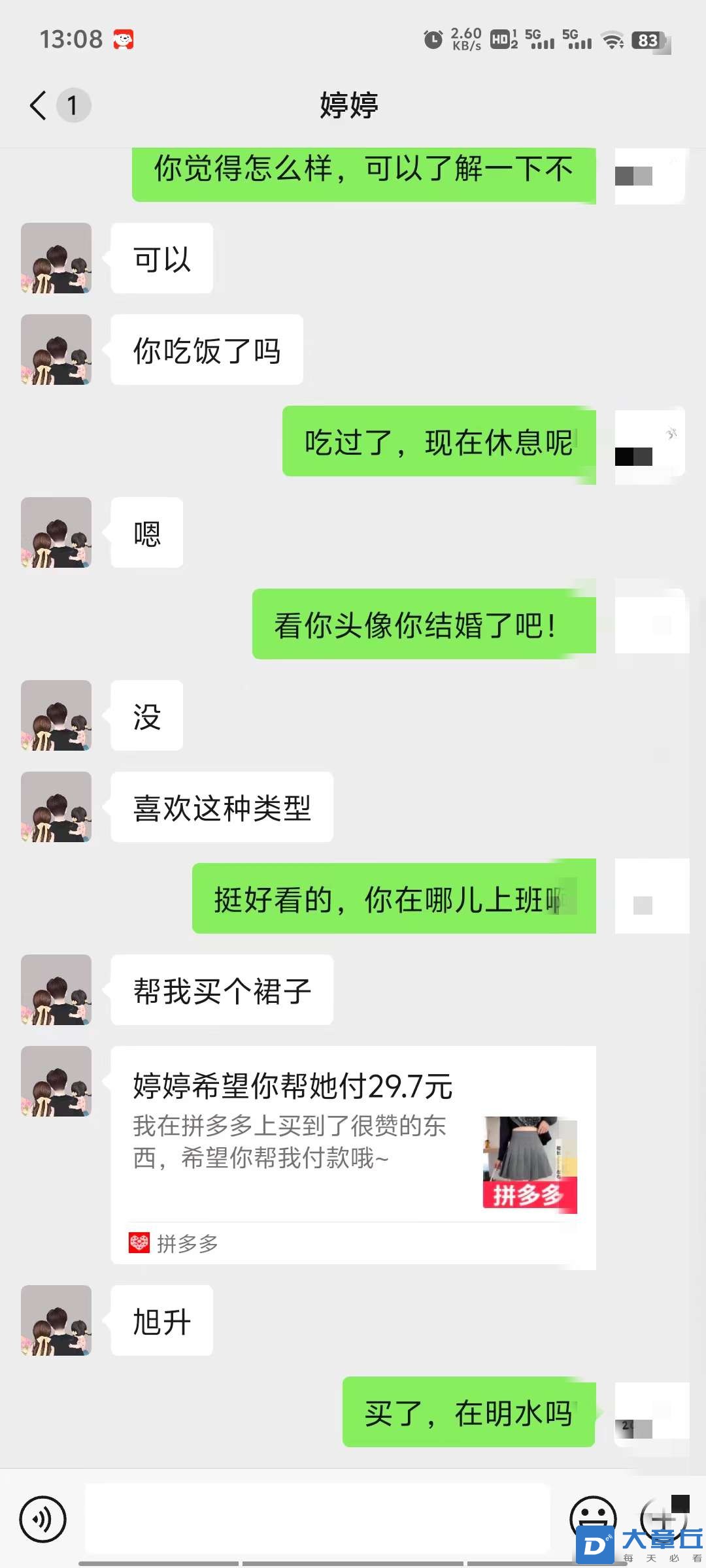Switch to voice message input
Viewport: 706px width, 1568px height.
pyautogui.click(x=43, y=1519)
